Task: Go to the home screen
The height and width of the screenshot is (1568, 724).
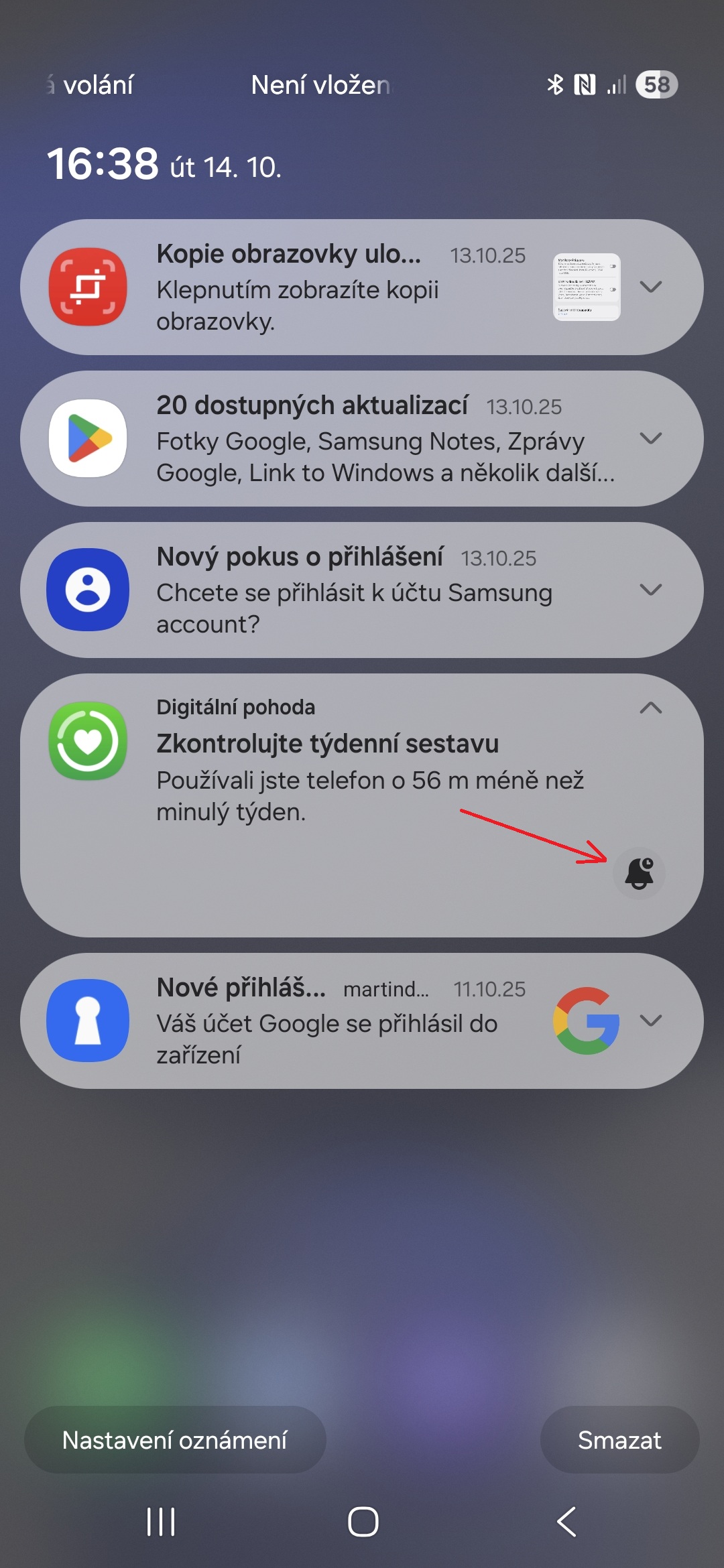Action: (363, 1521)
